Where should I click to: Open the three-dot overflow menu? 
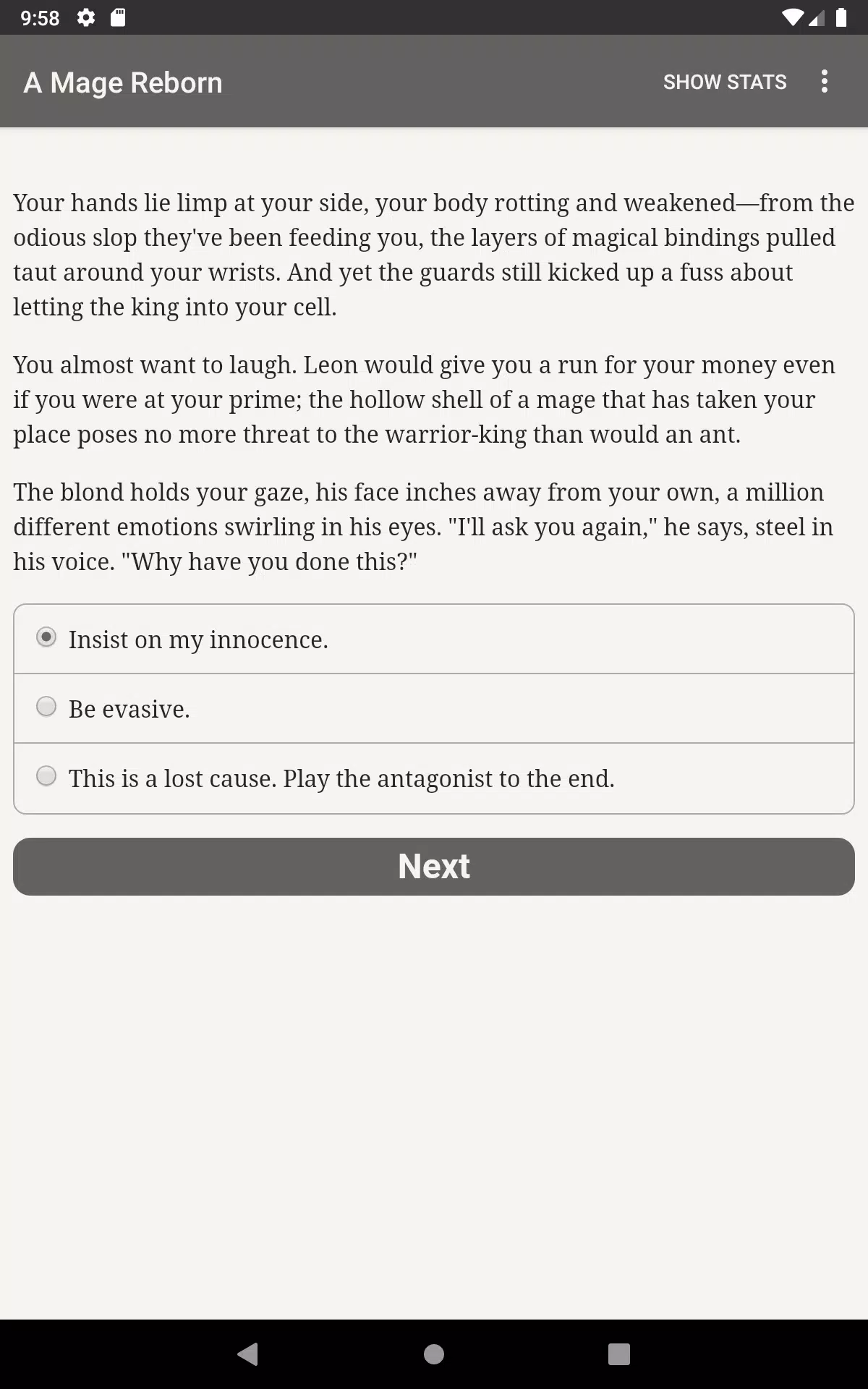(x=825, y=82)
